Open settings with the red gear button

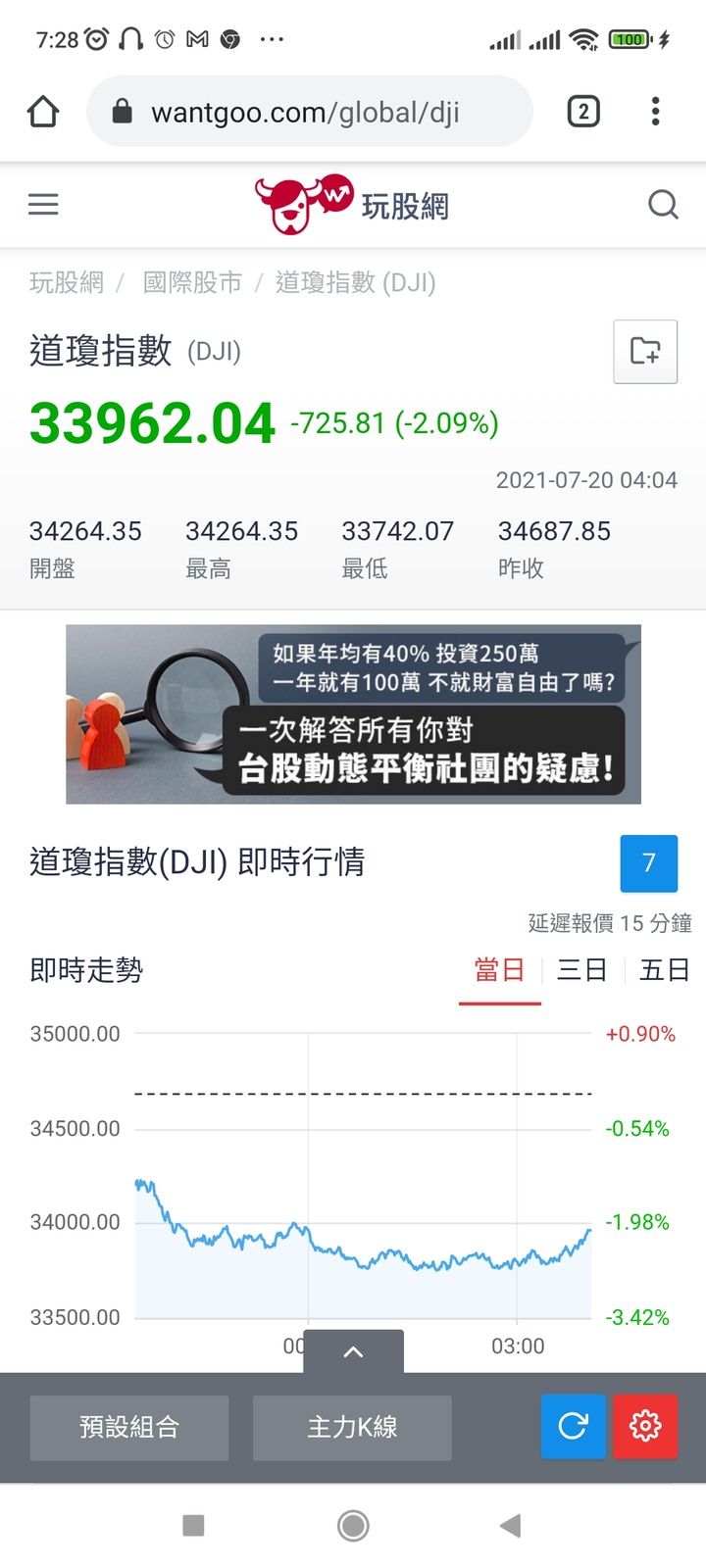tap(645, 1426)
